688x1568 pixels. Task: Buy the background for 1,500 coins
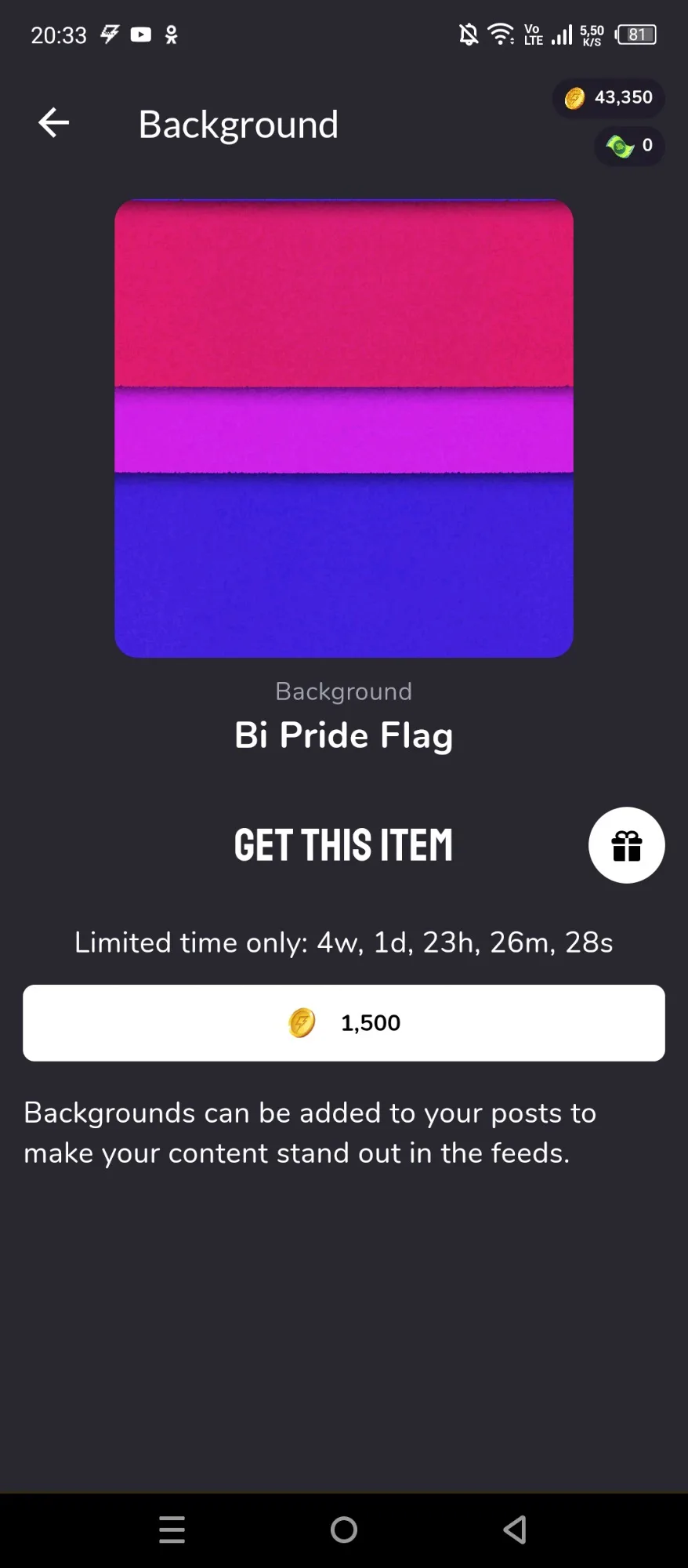(344, 1022)
